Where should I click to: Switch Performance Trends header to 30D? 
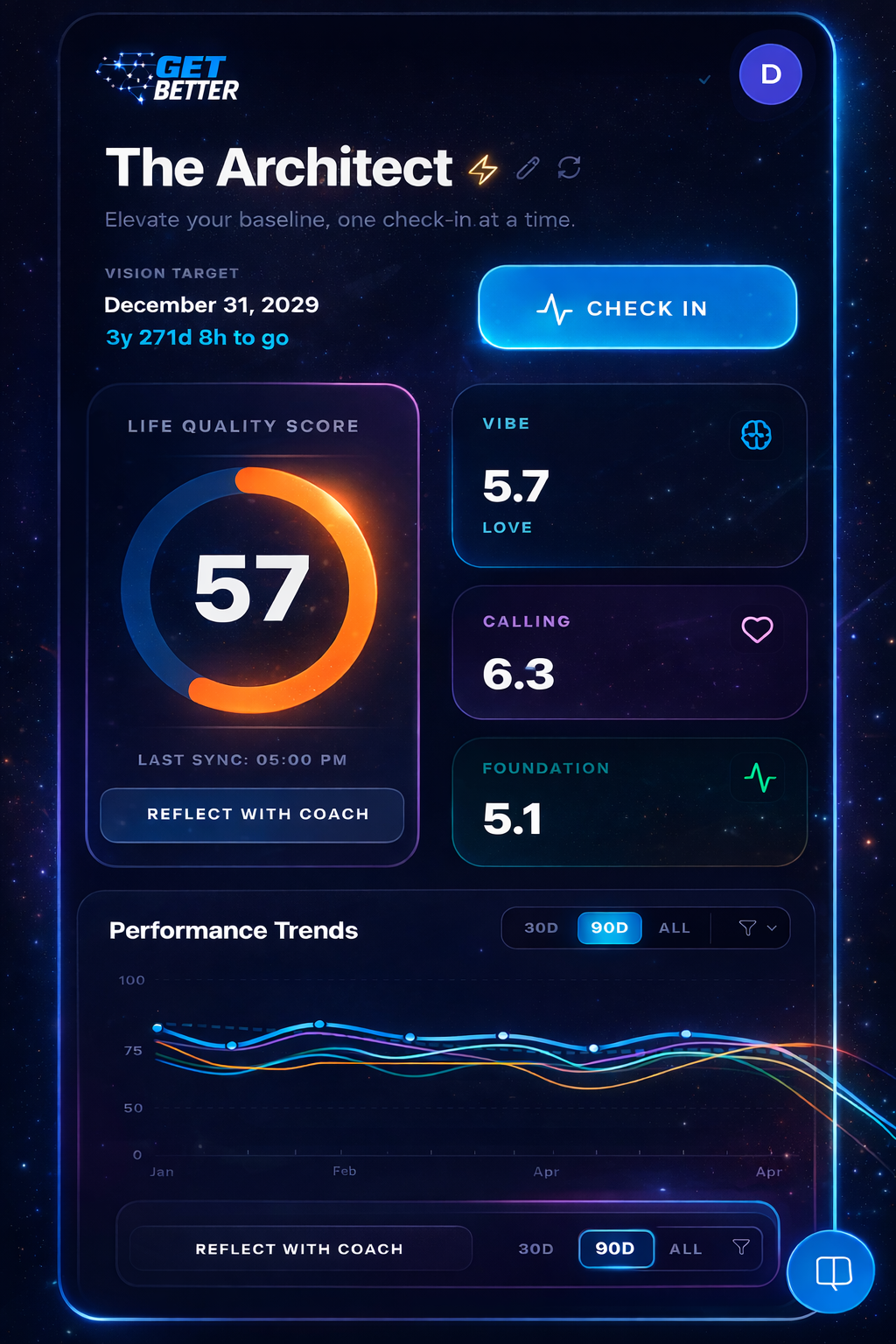coord(541,928)
